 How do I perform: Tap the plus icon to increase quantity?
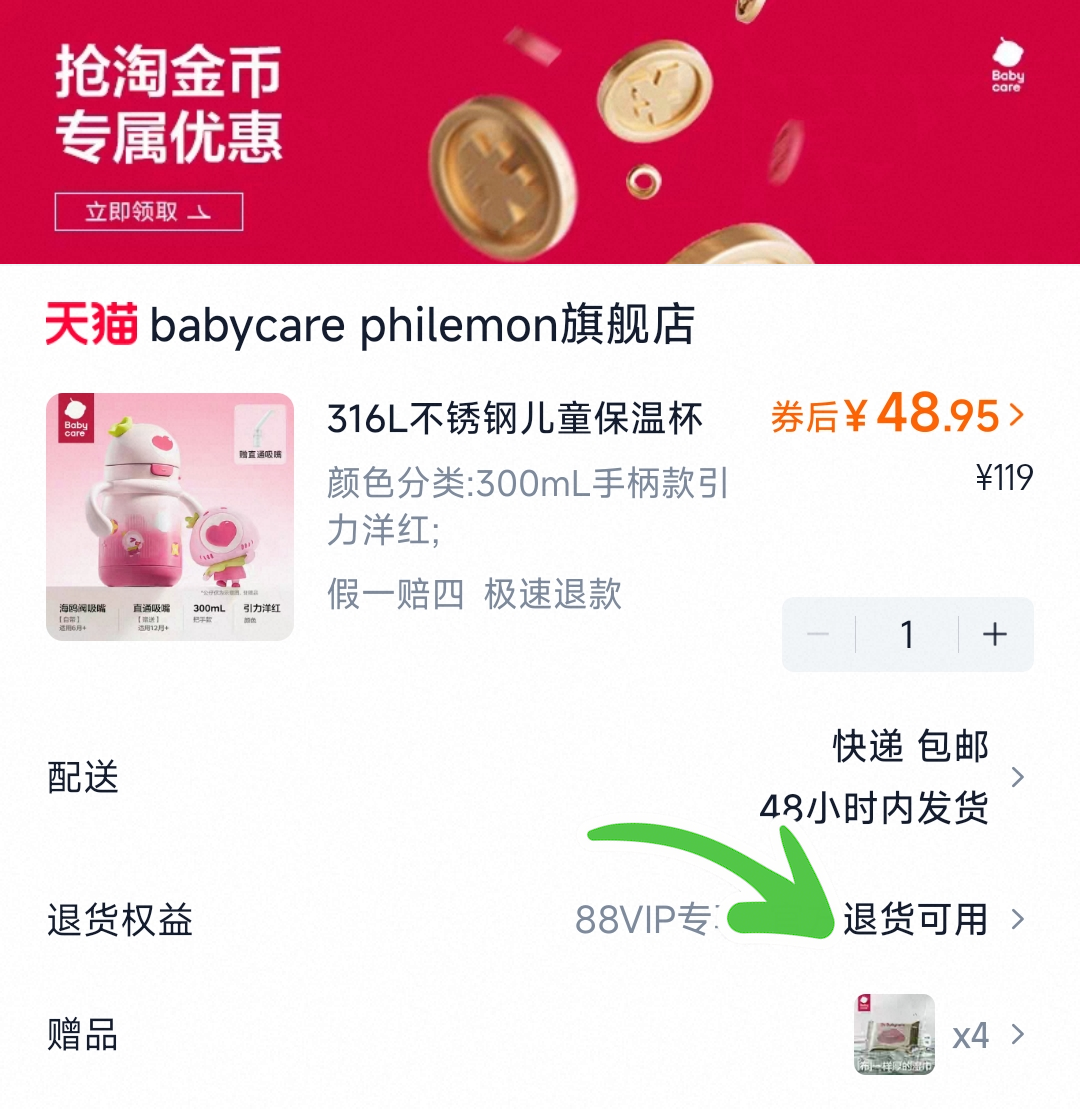tap(992, 634)
